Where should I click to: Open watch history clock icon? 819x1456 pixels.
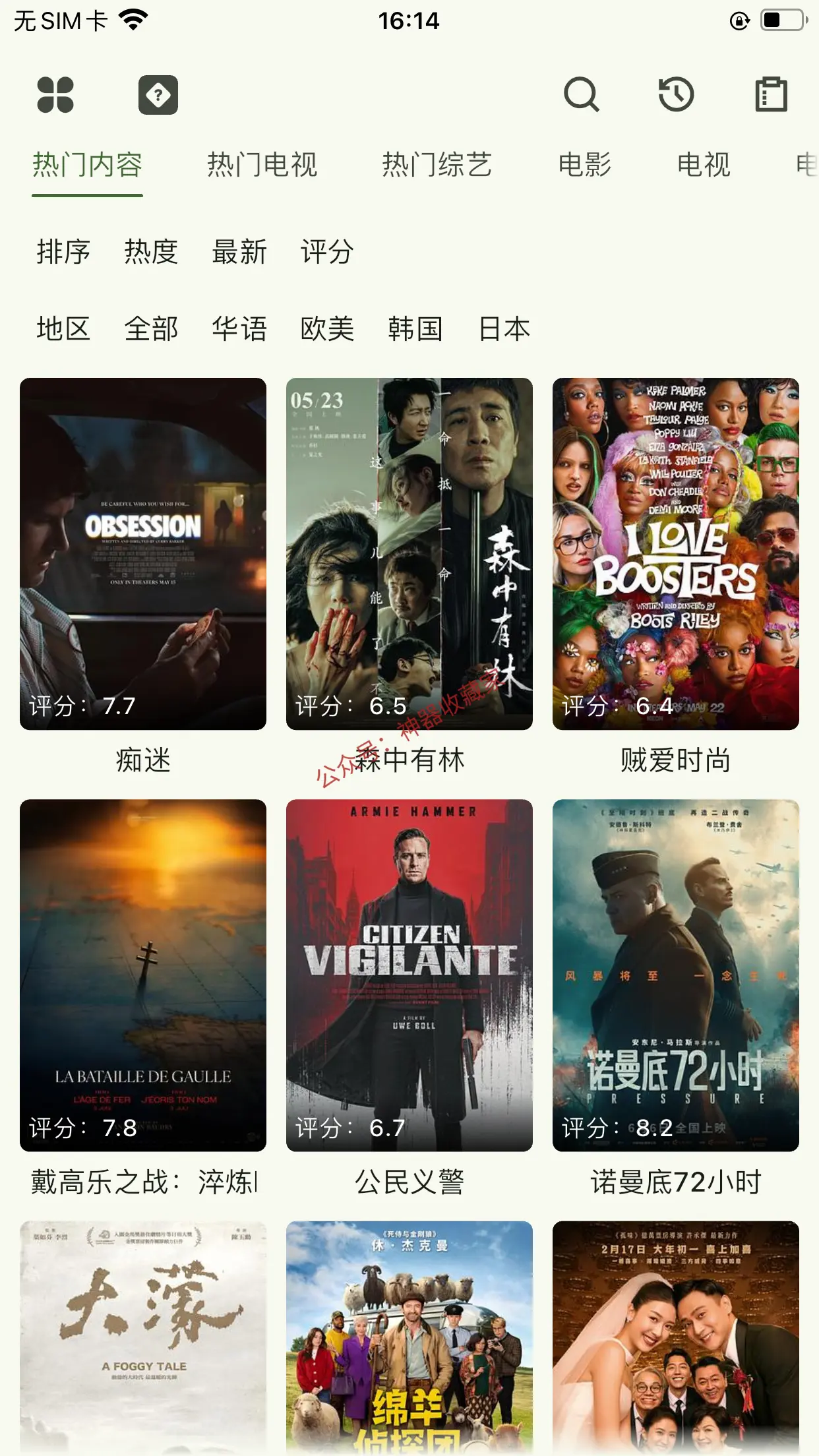coord(677,95)
